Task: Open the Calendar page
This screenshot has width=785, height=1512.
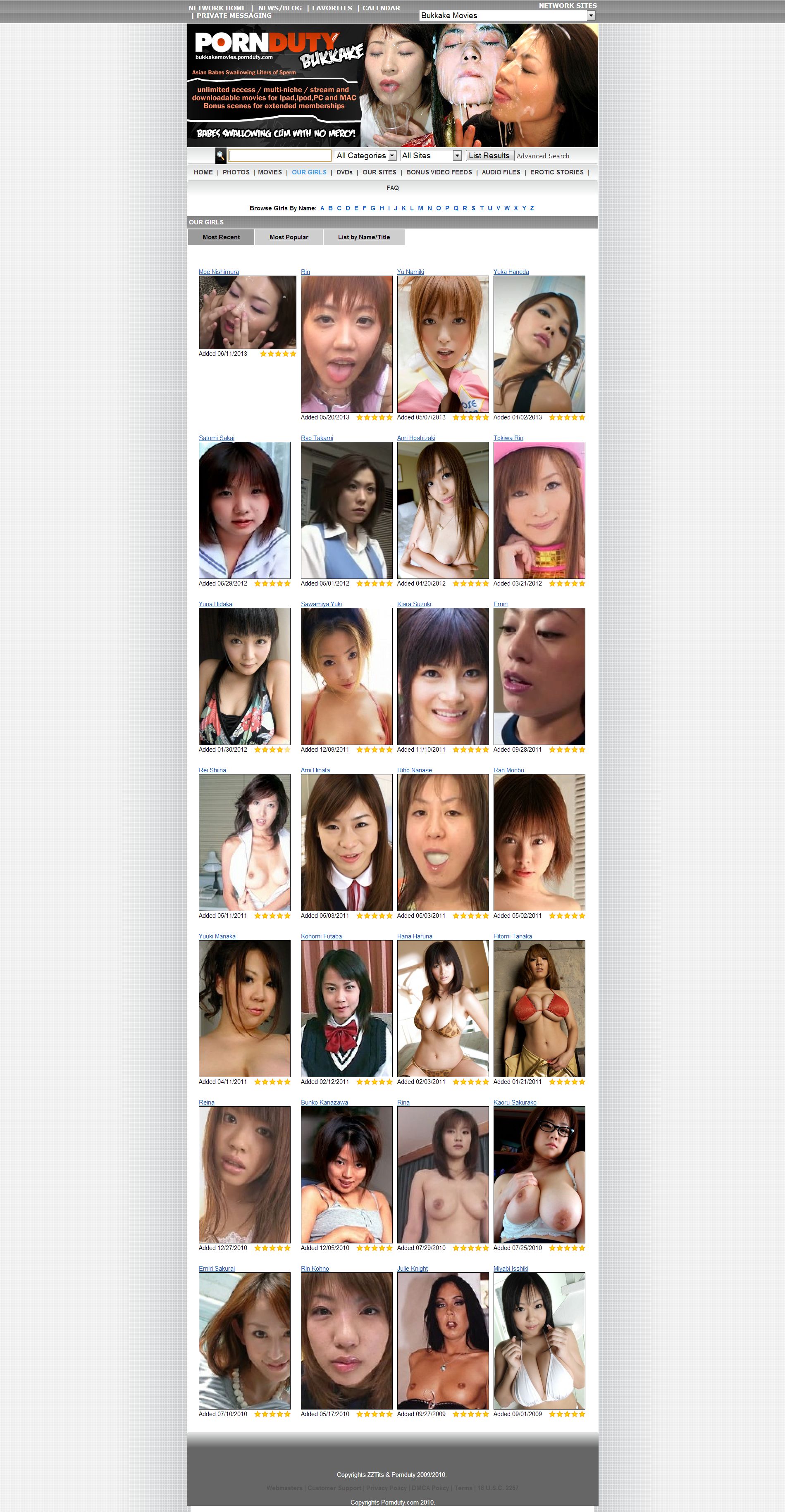Action: click(x=381, y=8)
